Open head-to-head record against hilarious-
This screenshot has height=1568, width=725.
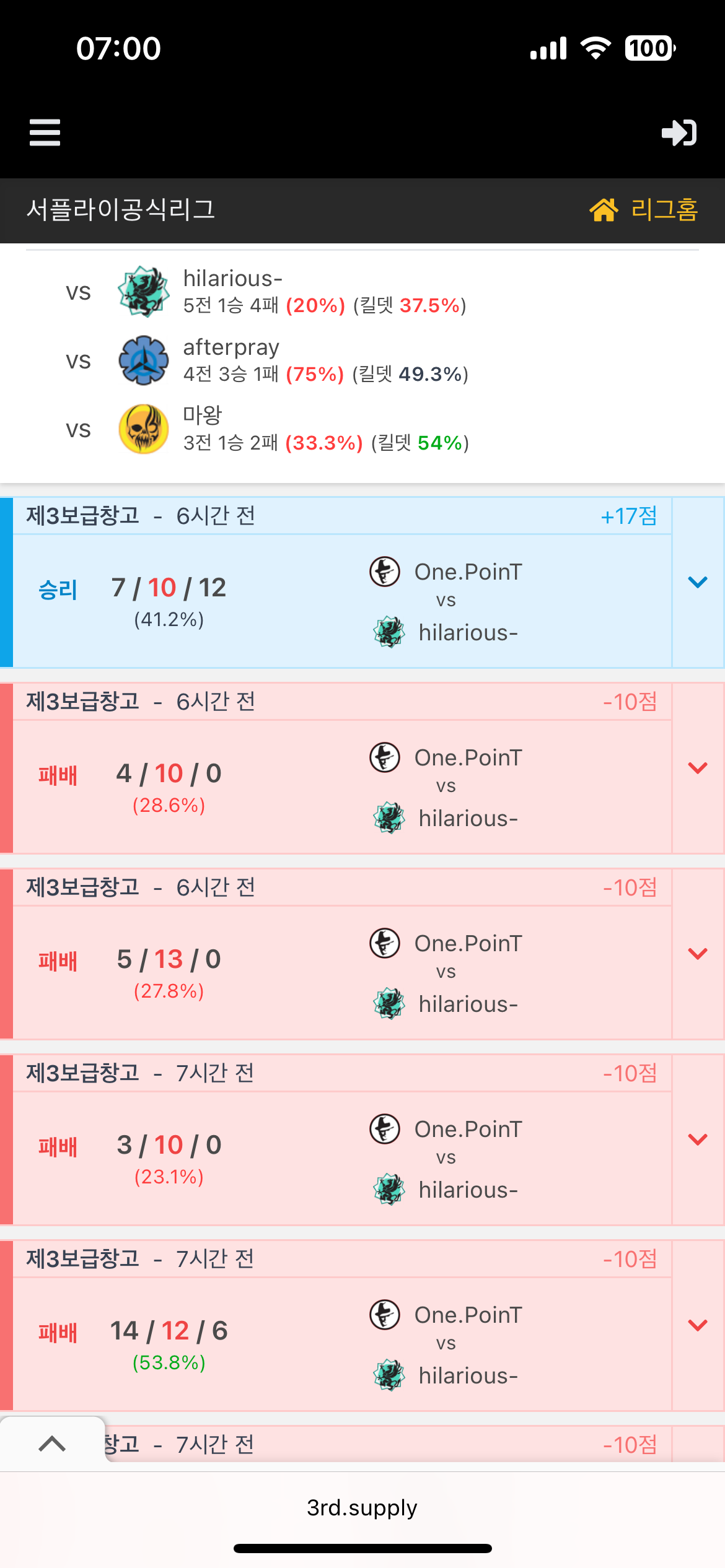(x=233, y=292)
